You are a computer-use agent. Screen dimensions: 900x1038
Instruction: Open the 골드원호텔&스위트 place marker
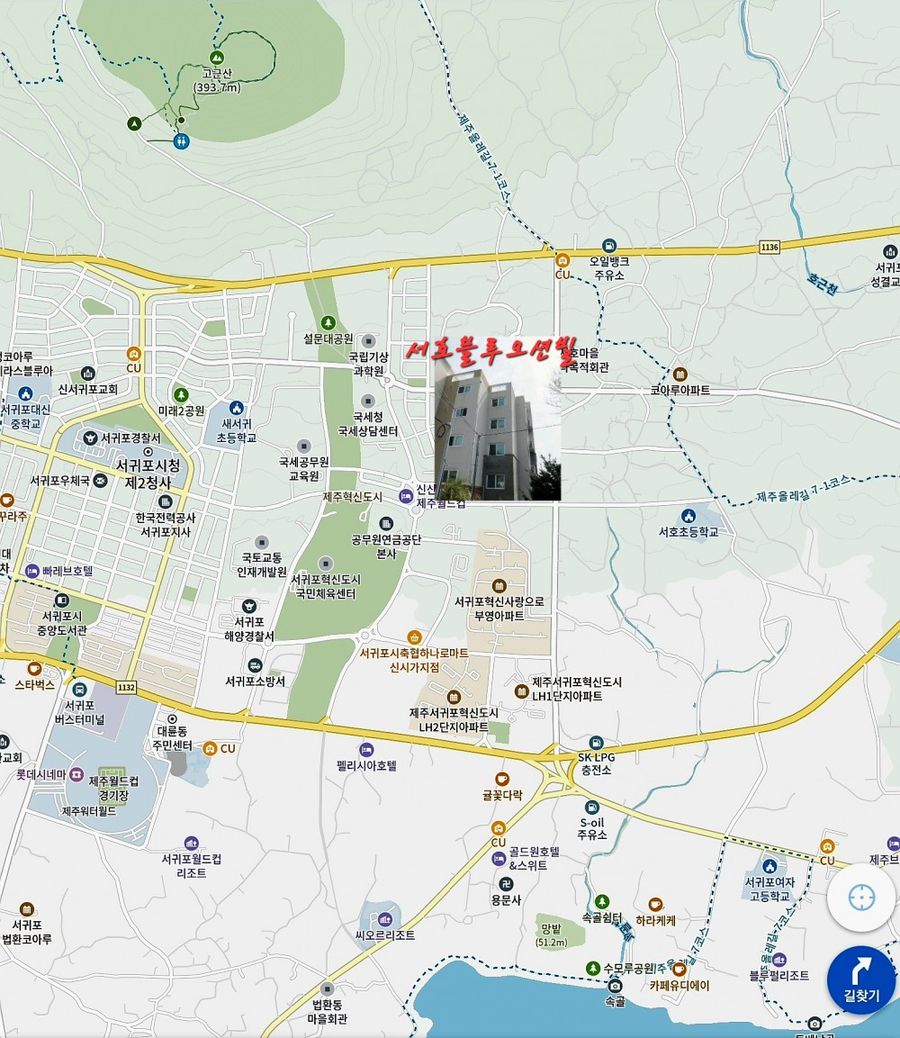511,858
